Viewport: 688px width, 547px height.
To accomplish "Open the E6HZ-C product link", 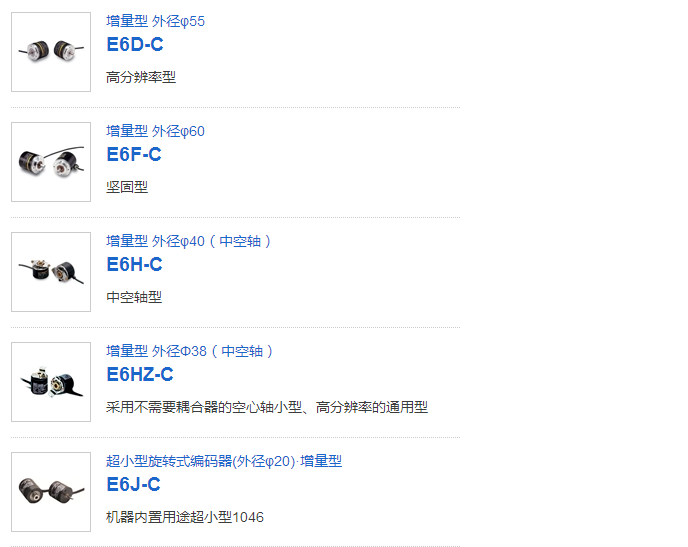I will tap(139, 375).
